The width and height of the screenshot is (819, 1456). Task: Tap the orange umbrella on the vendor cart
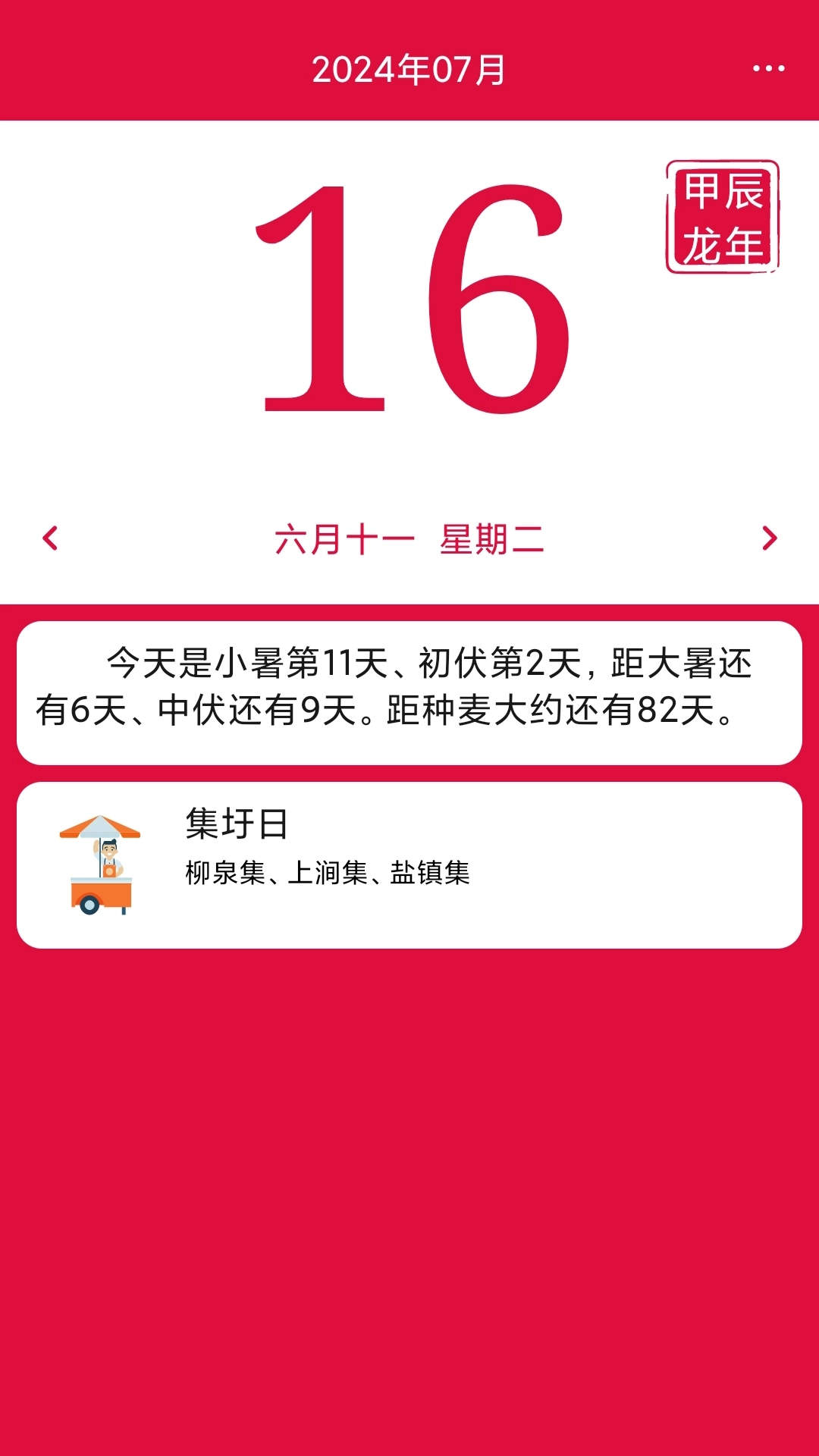pos(101,827)
